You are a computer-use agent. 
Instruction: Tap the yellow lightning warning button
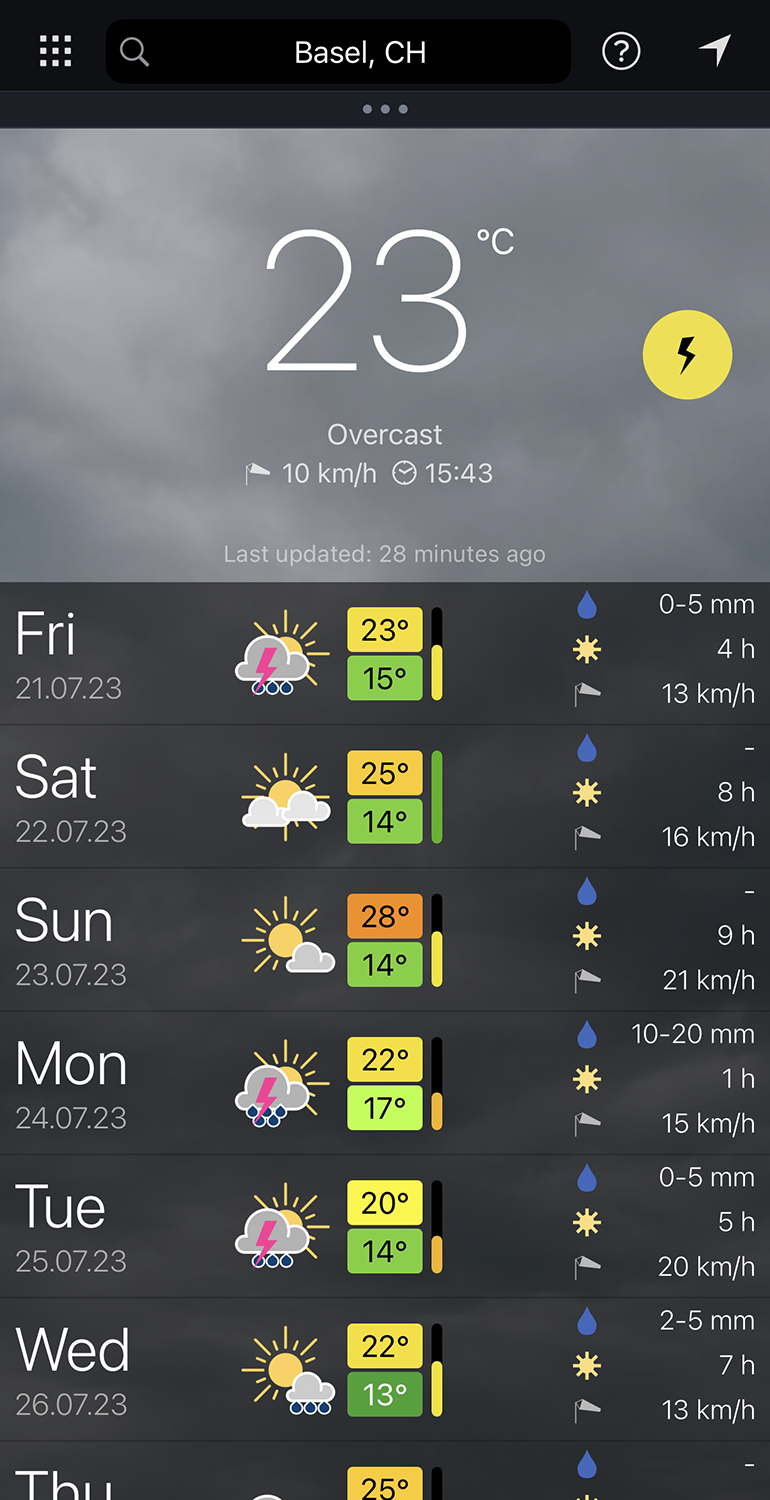[687, 355]
